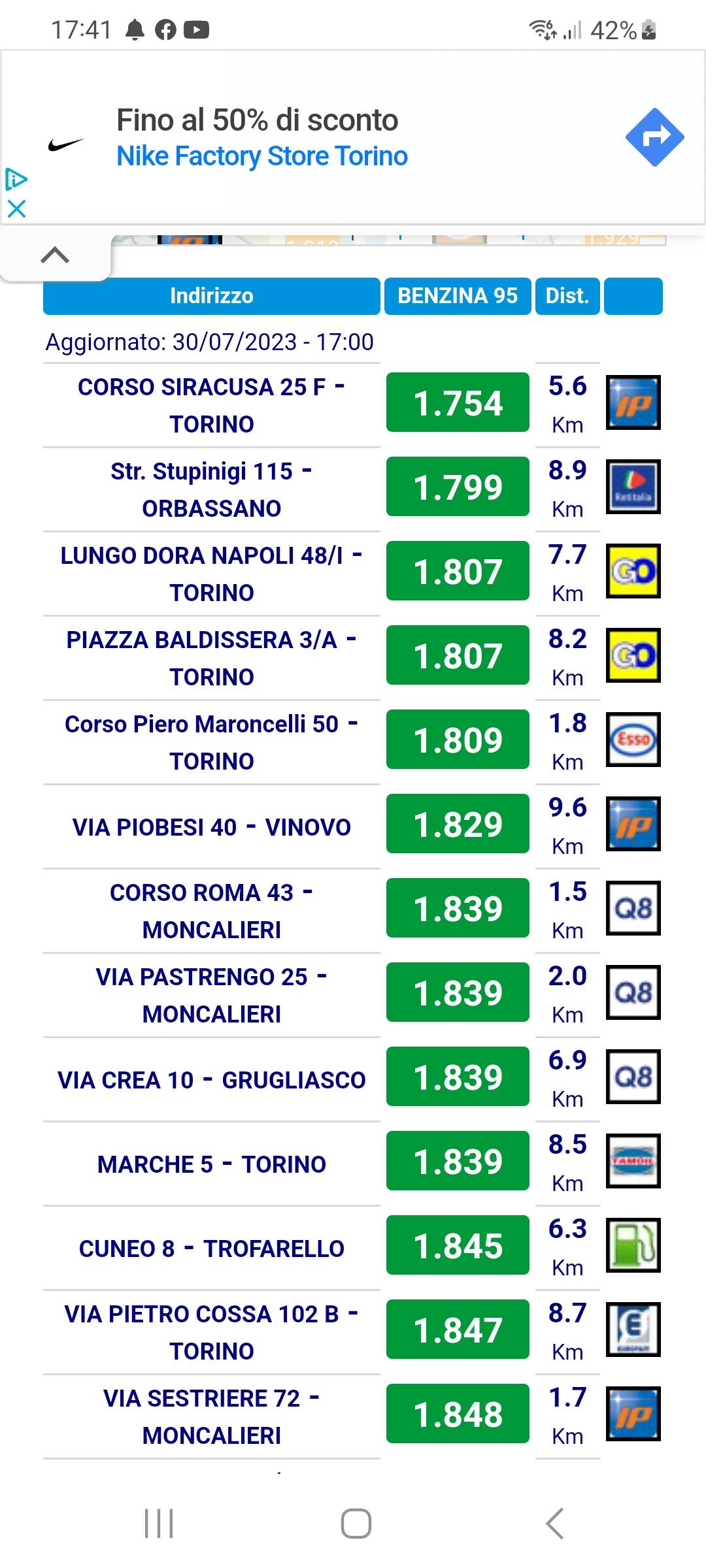Expand the map with the chevron
The width and height of the screenshot is (706, 1568).
pos(55,255)
